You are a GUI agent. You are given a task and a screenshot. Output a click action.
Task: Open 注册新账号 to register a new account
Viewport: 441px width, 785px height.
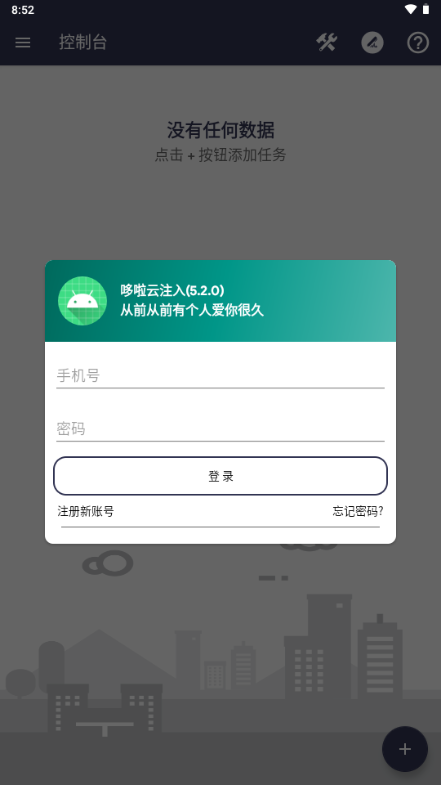click(86, 511)
